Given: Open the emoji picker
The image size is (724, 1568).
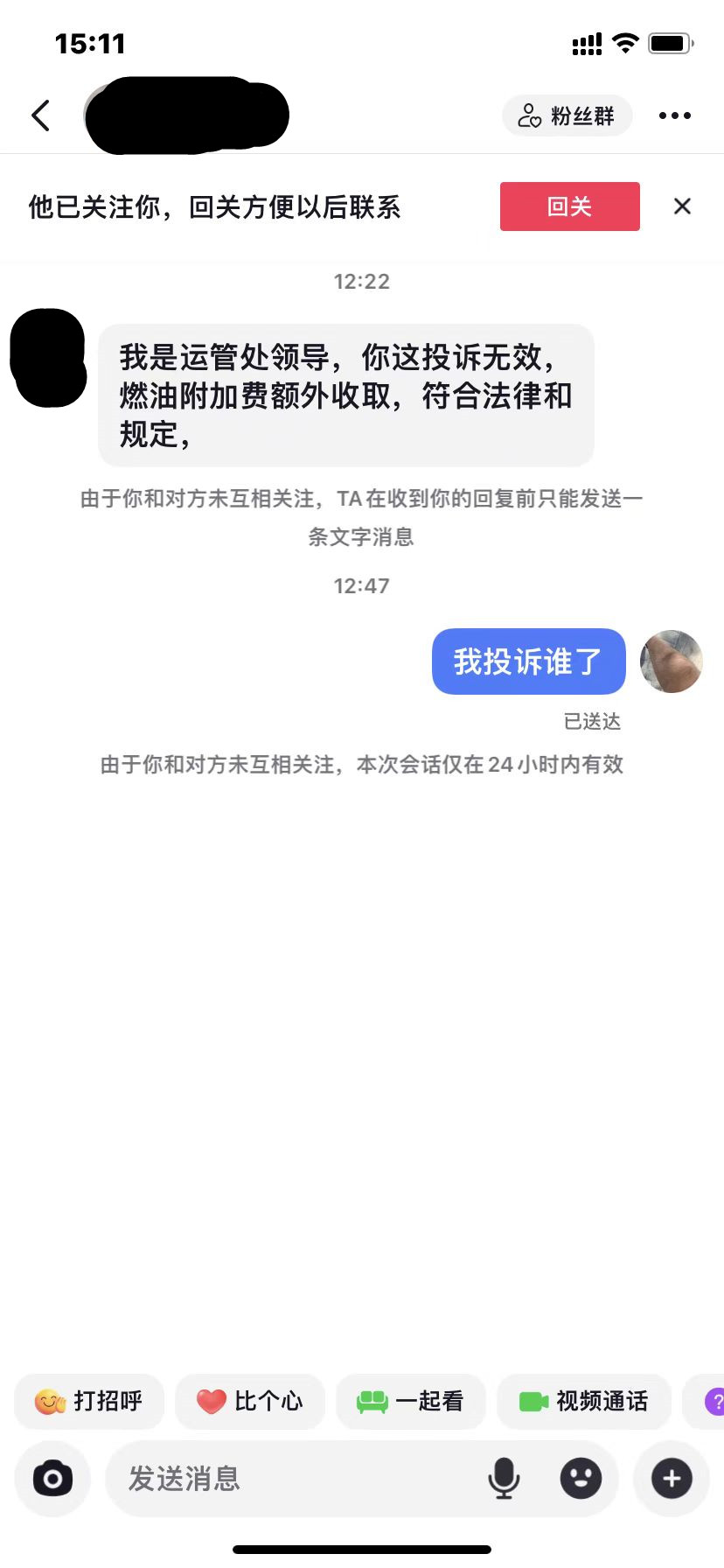Looking at the screenshot, I should (581, 1479).
